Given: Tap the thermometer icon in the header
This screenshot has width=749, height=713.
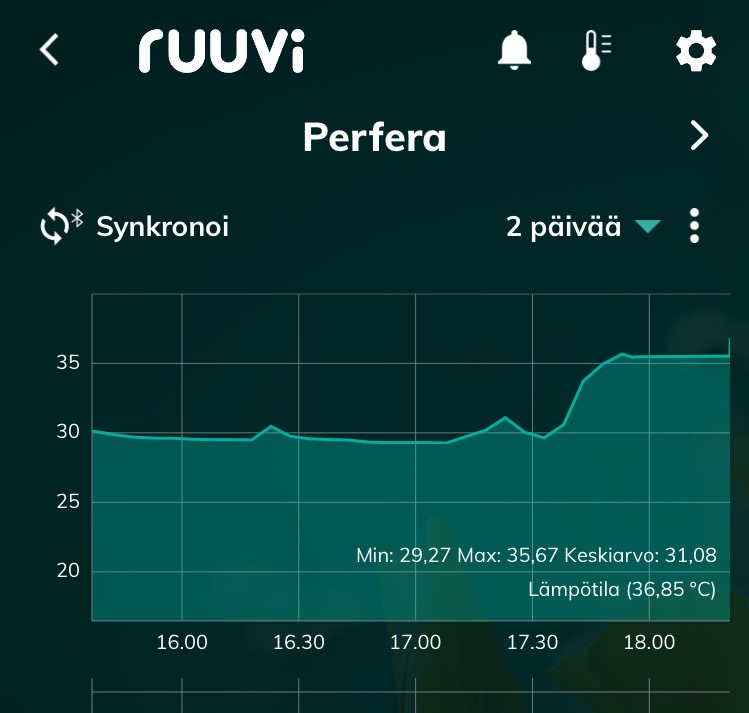Looking at the screenshot, I should [596, 49].
